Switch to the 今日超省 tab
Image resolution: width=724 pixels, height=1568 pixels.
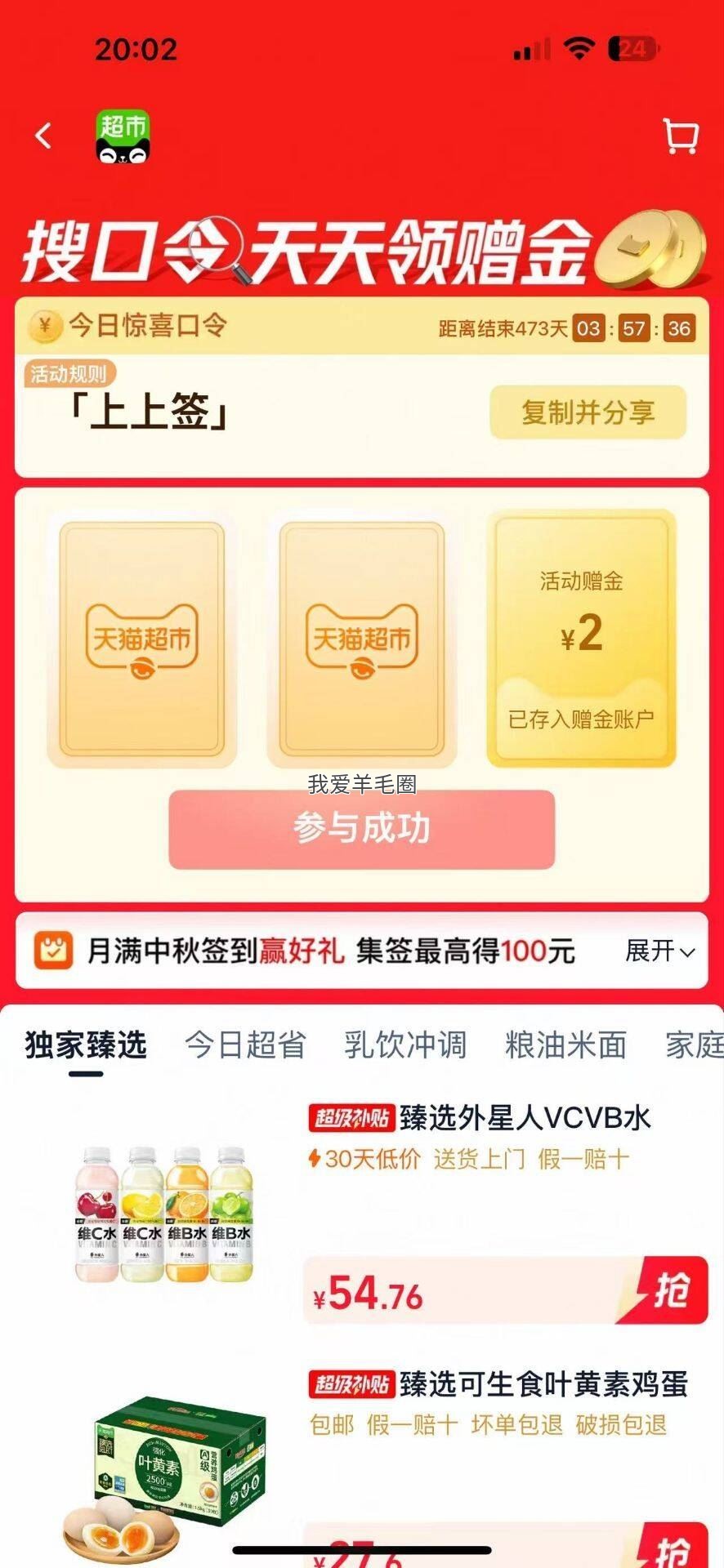tap(245, 1045)
